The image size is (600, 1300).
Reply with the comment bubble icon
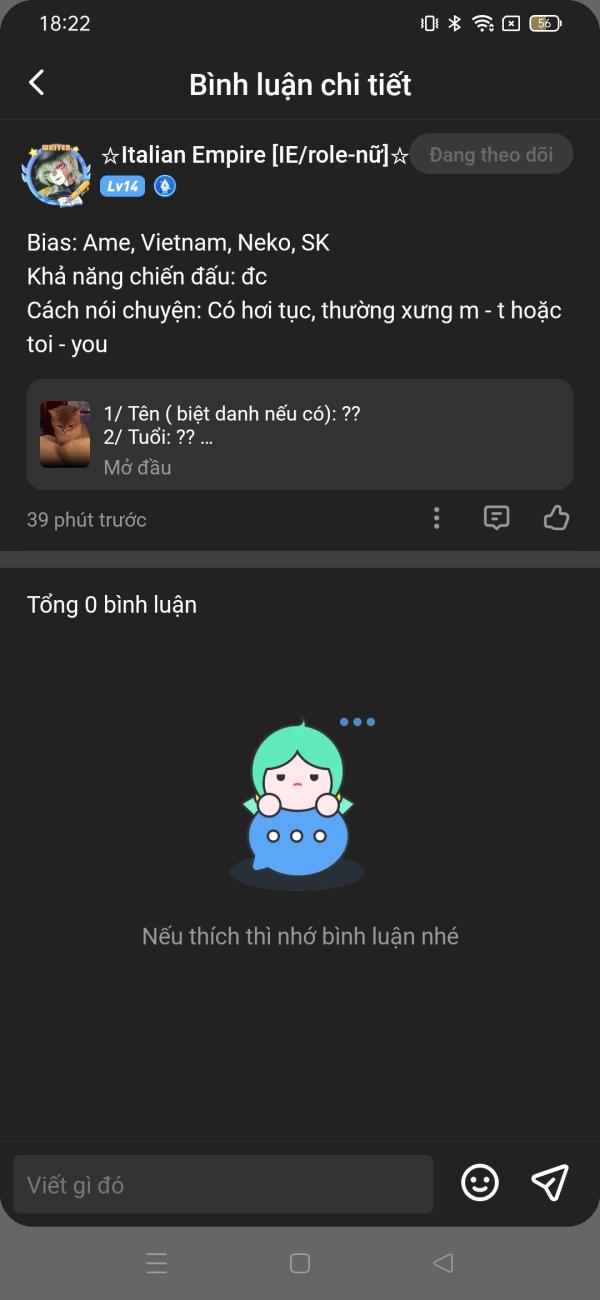496,518
